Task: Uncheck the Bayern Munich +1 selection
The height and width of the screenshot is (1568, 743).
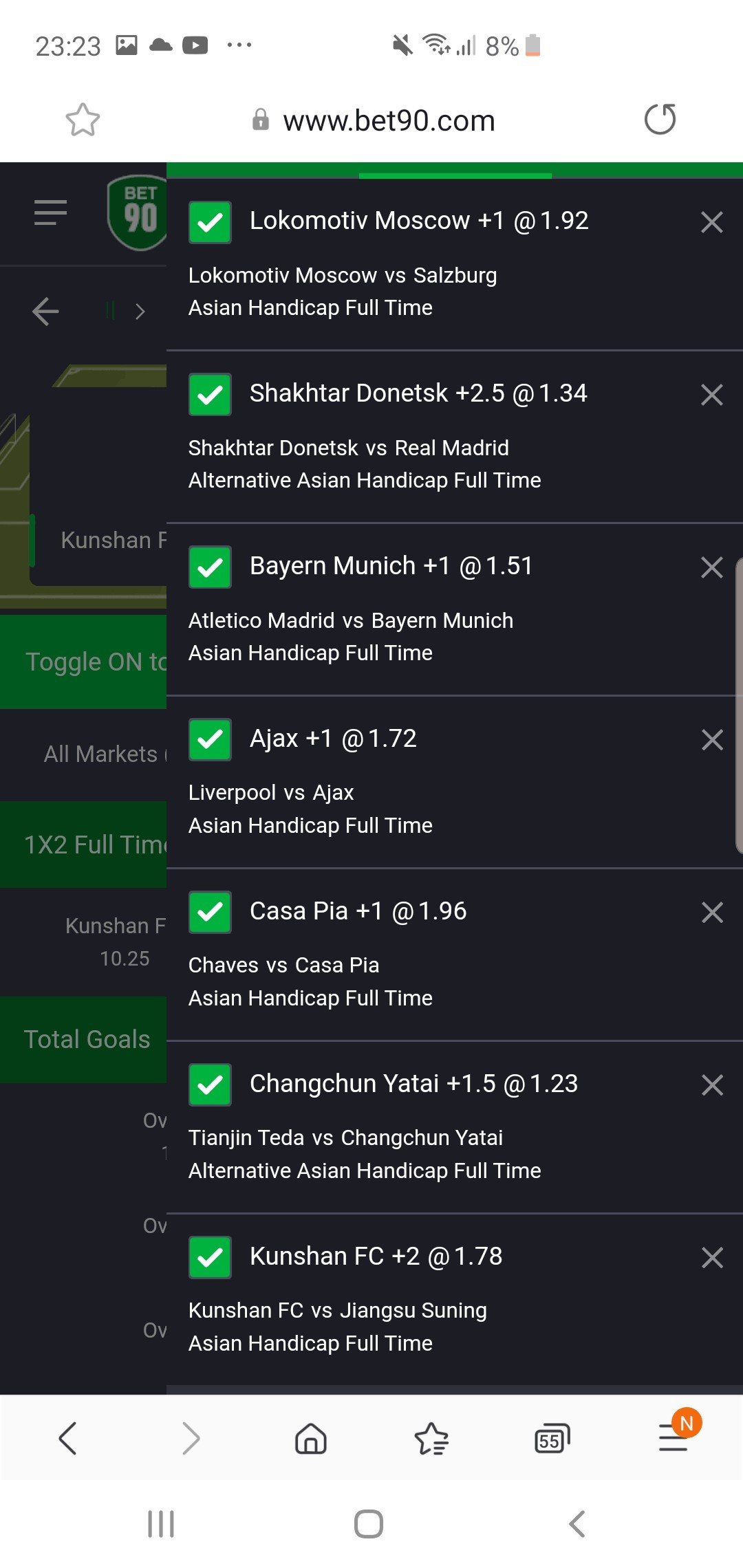Action: tap(210, 567)
